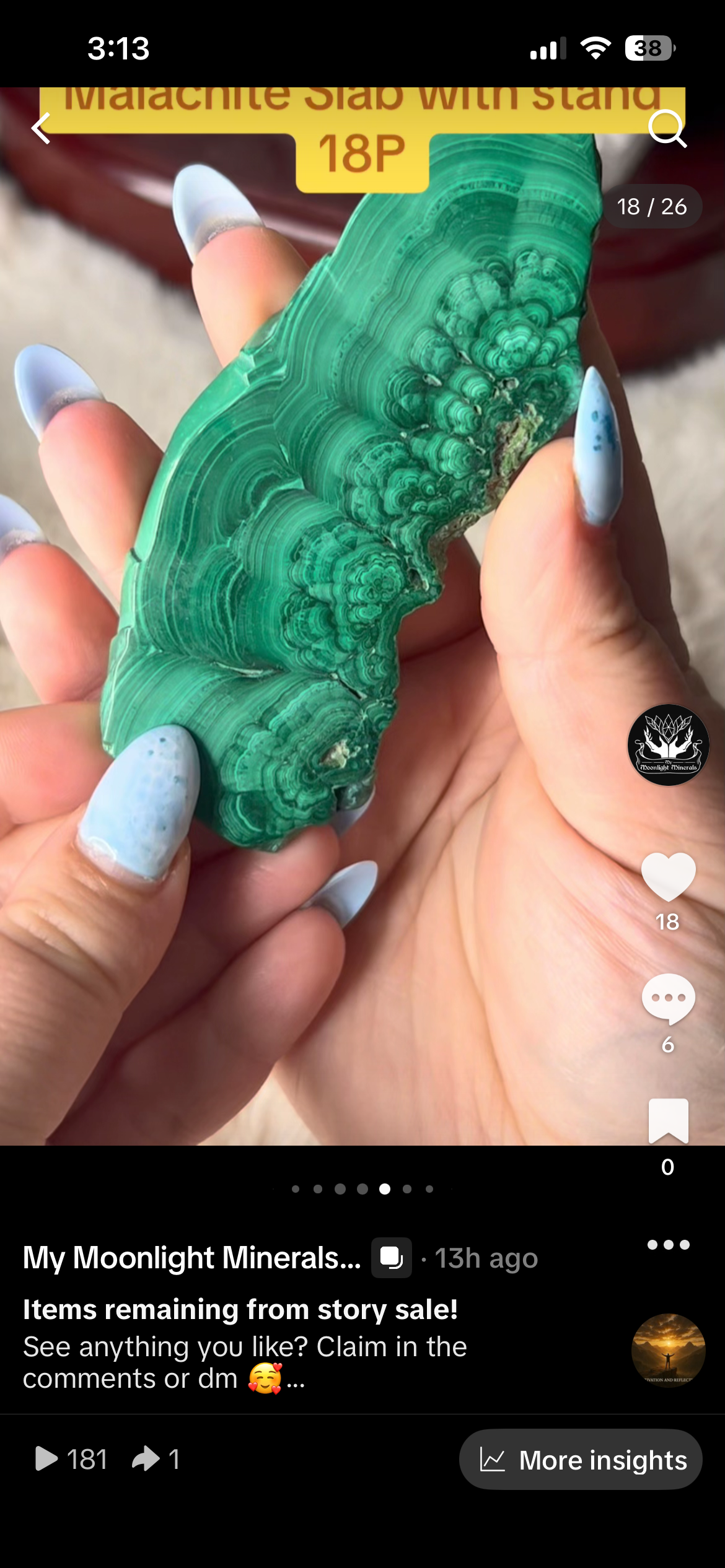This screenshot has height=1568, width=725.
Task: Open My Moonlight Minerals username link
Action: 192,1258
